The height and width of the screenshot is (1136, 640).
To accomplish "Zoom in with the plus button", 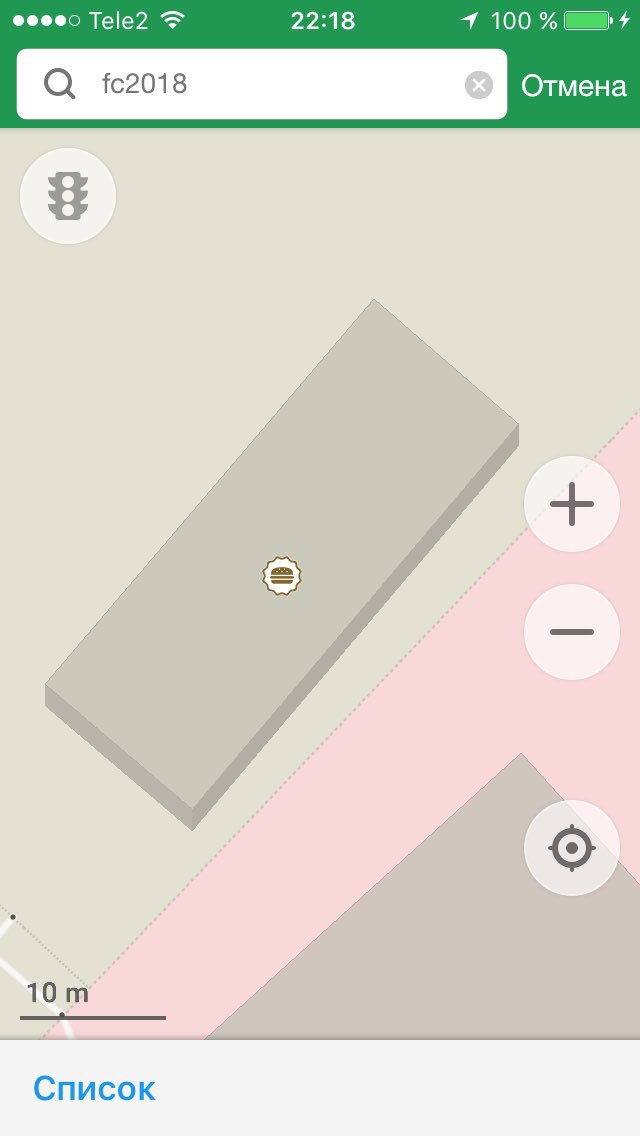I will (x=572, y=504).
